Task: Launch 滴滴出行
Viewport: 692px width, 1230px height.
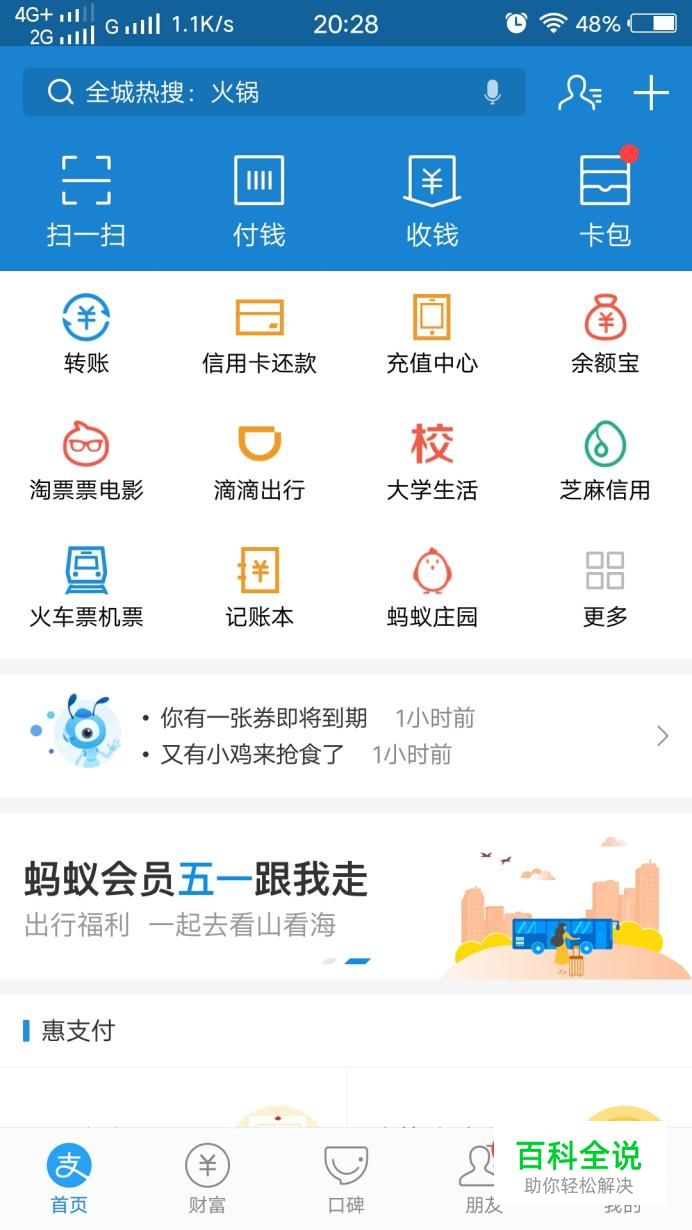Action: (x=259, y=461)
